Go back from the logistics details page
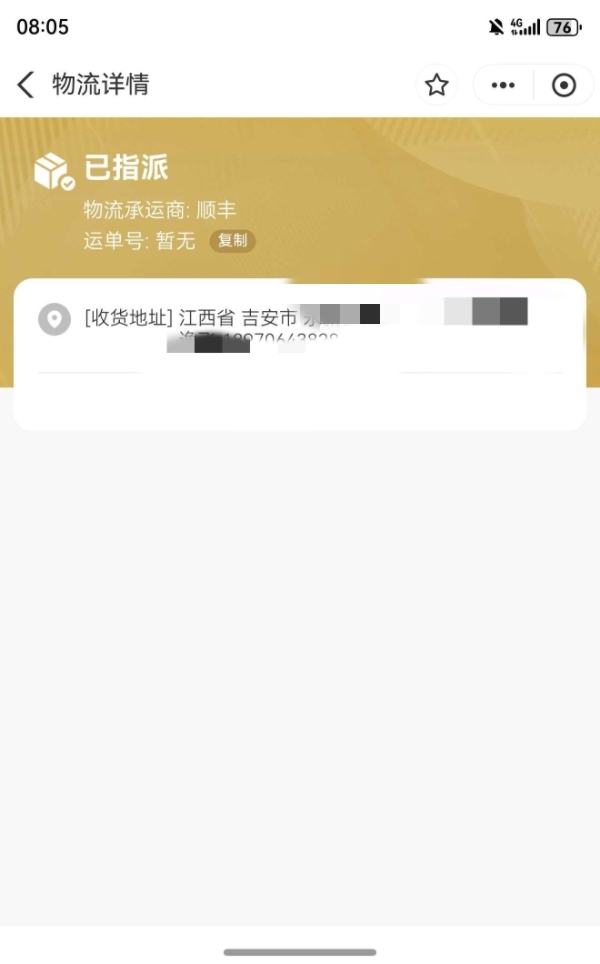 (26, 85)
